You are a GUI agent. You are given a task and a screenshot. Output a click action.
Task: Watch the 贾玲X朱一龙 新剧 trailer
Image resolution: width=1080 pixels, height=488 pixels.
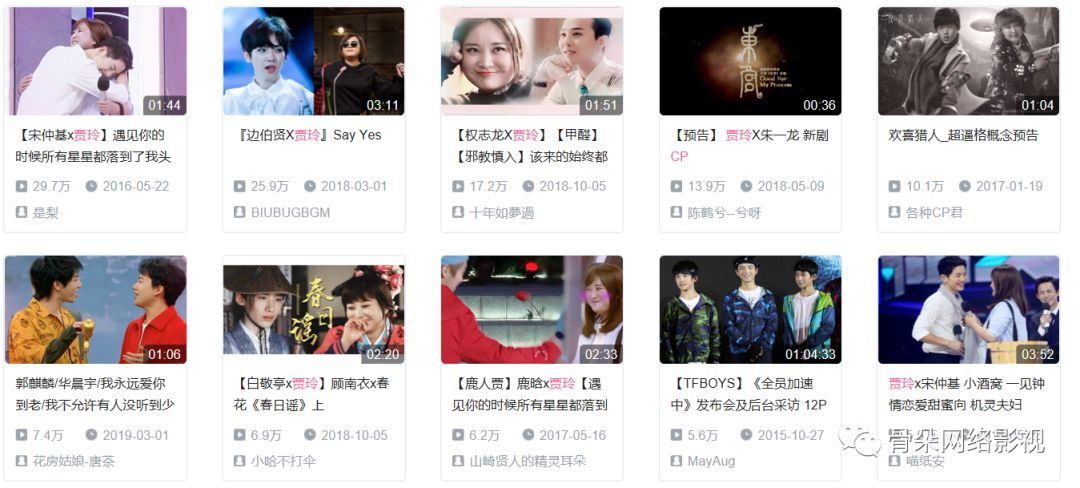point(750,62)
